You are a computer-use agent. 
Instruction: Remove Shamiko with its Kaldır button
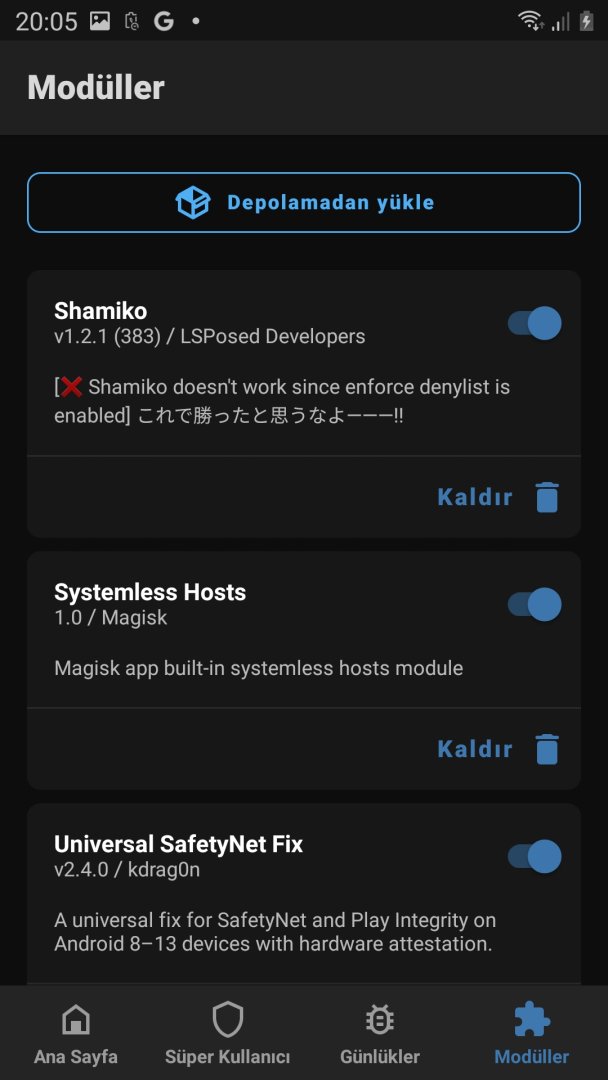coord(498,497)
